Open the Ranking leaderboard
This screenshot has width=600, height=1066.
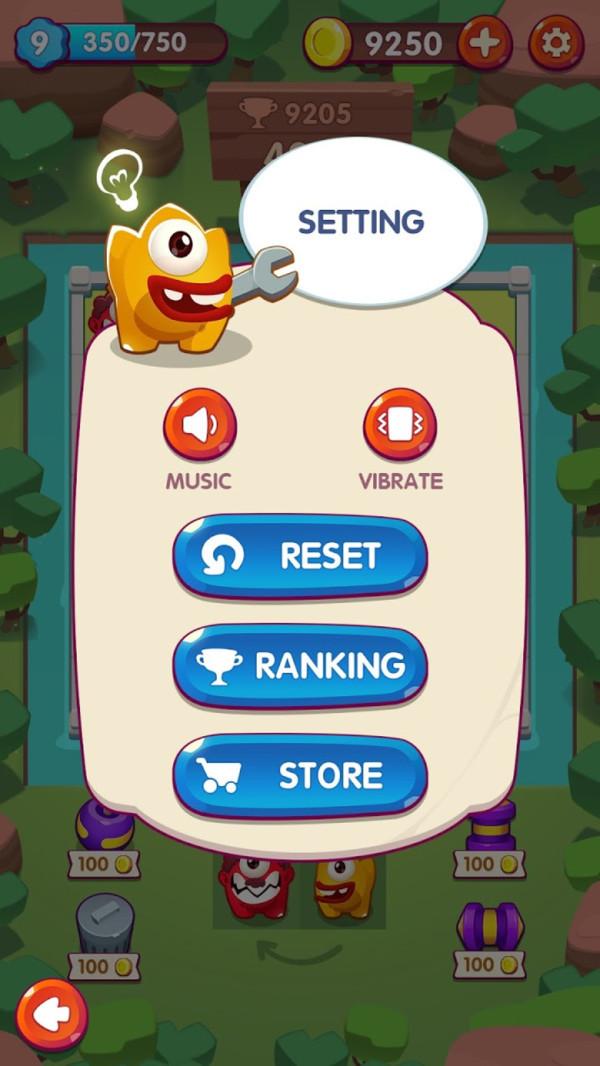(x=300, y=666)
